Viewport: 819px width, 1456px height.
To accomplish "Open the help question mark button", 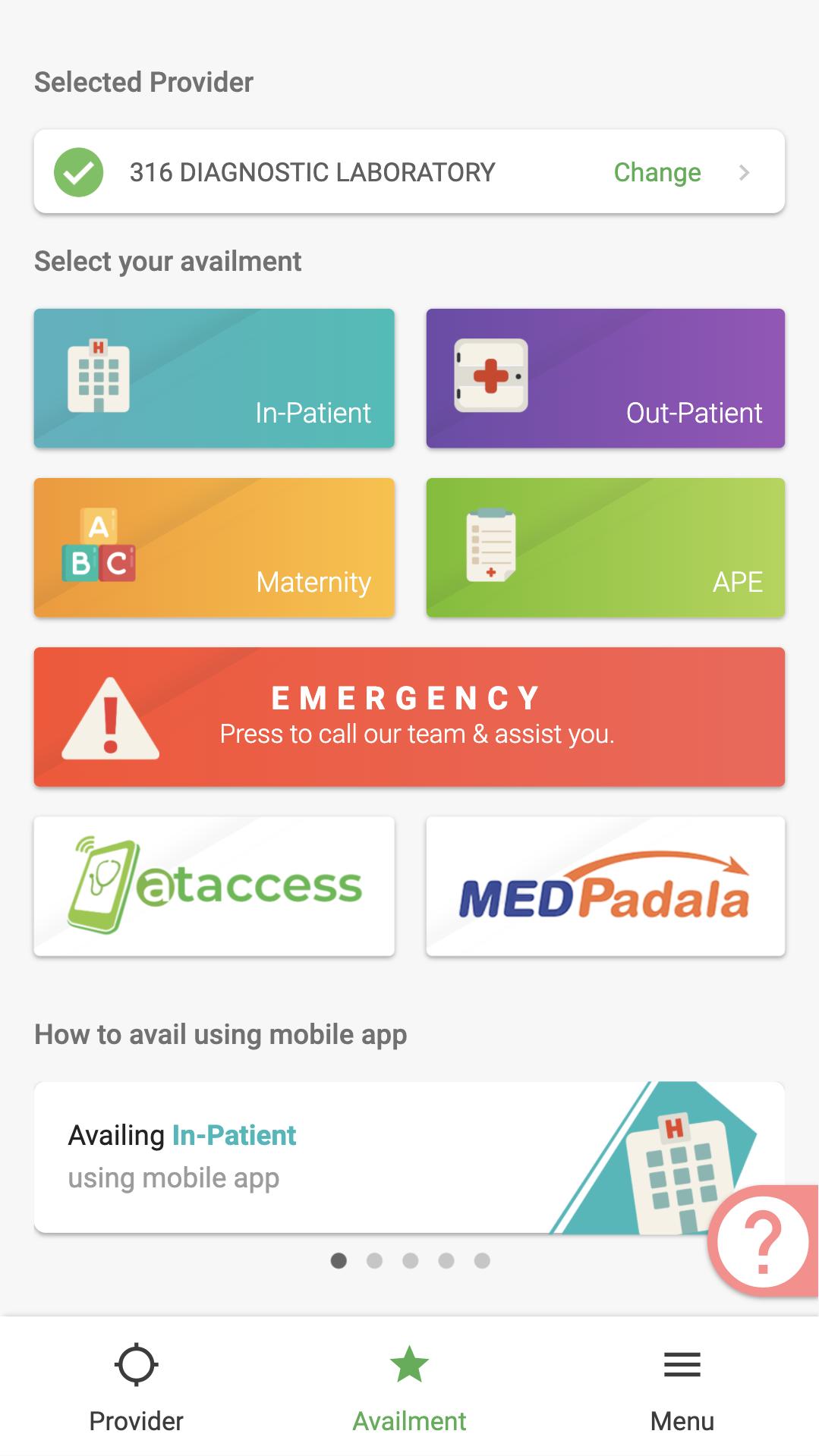I will (x=763, y=1241).
